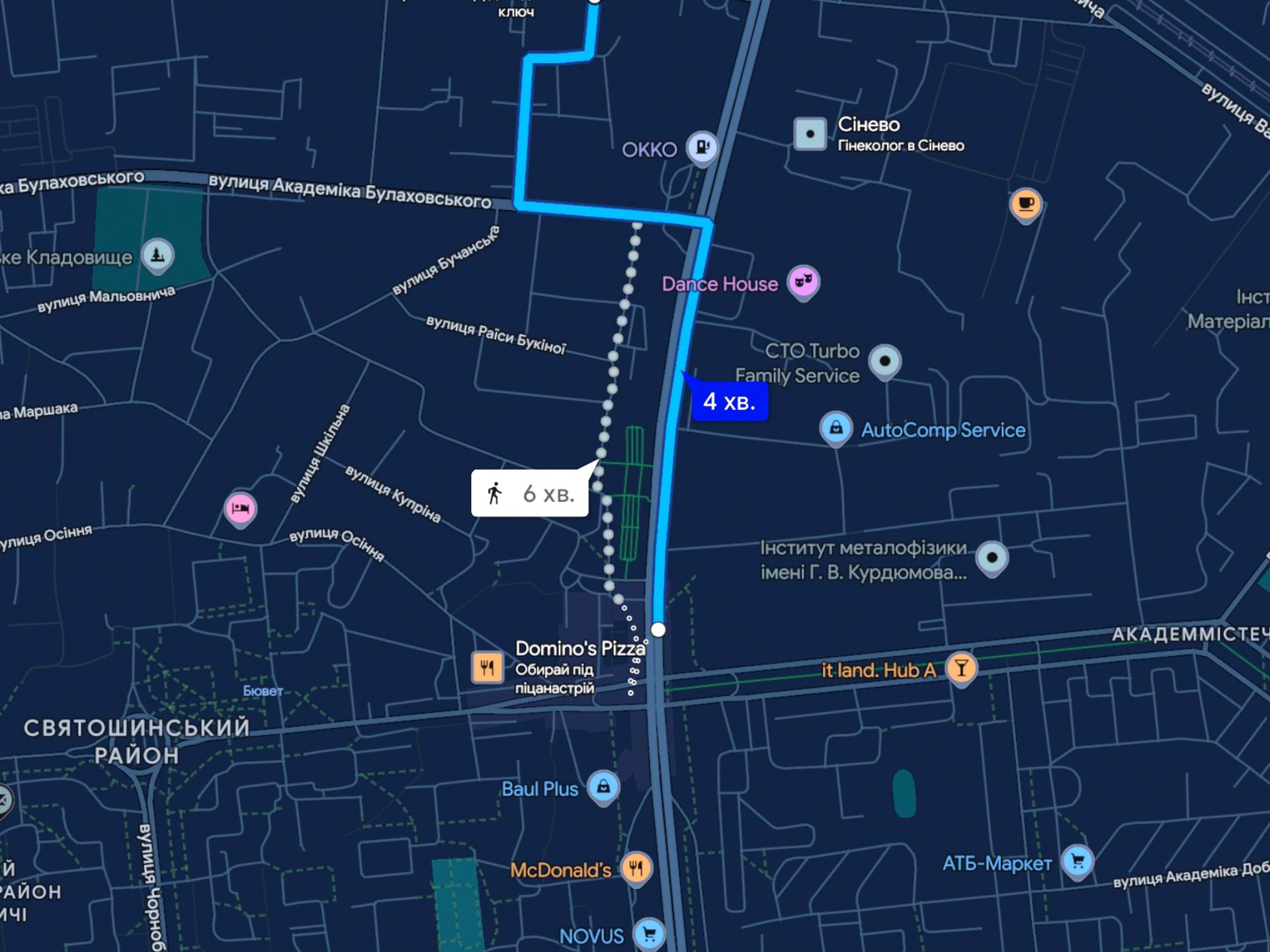Select the СТО Turbo Family Service pin
Screen dimensions: 1270x952
(x=884, y=362)
